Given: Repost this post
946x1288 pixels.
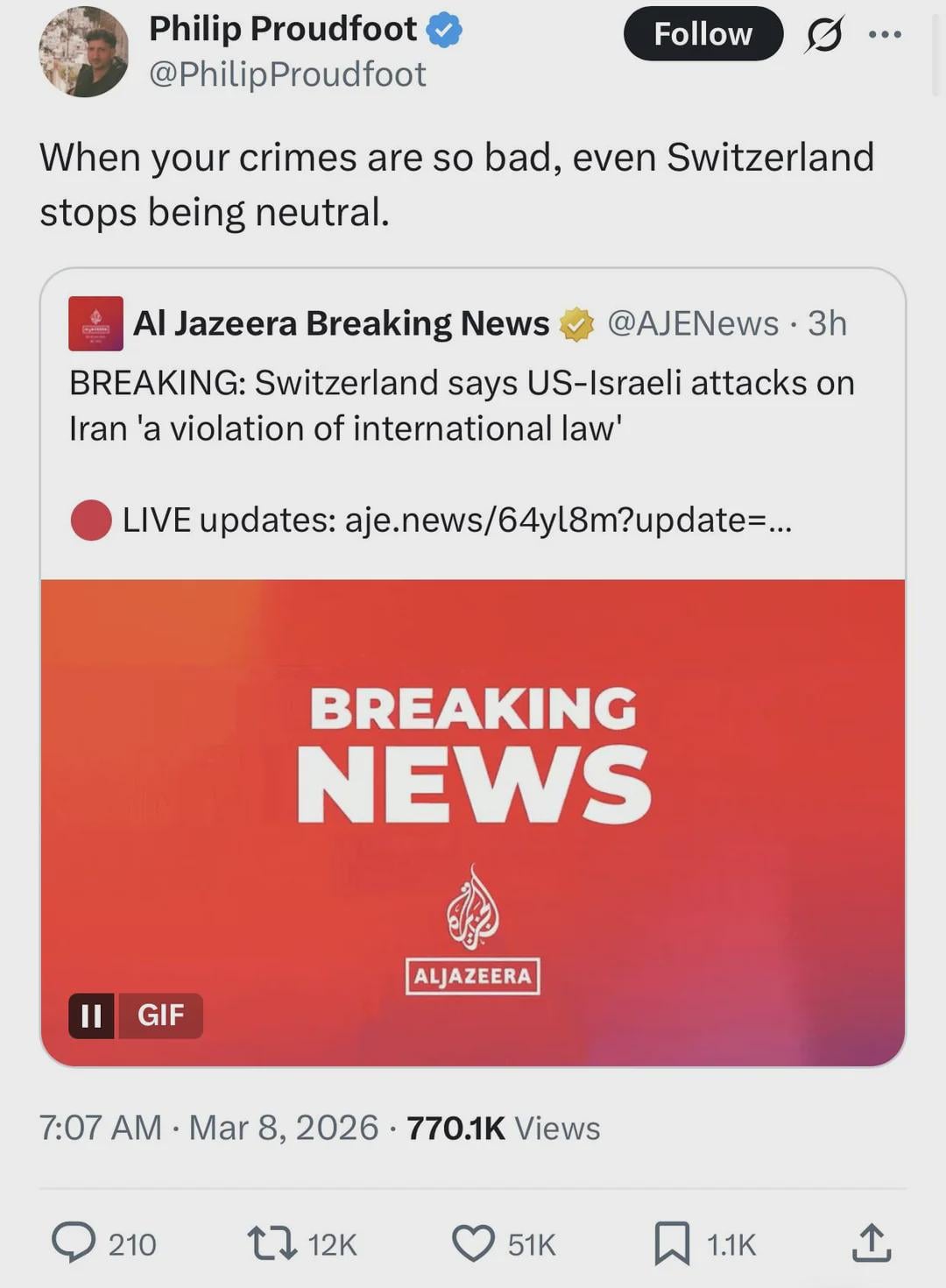Looking at the screenshot, I should click(272, 1243).
